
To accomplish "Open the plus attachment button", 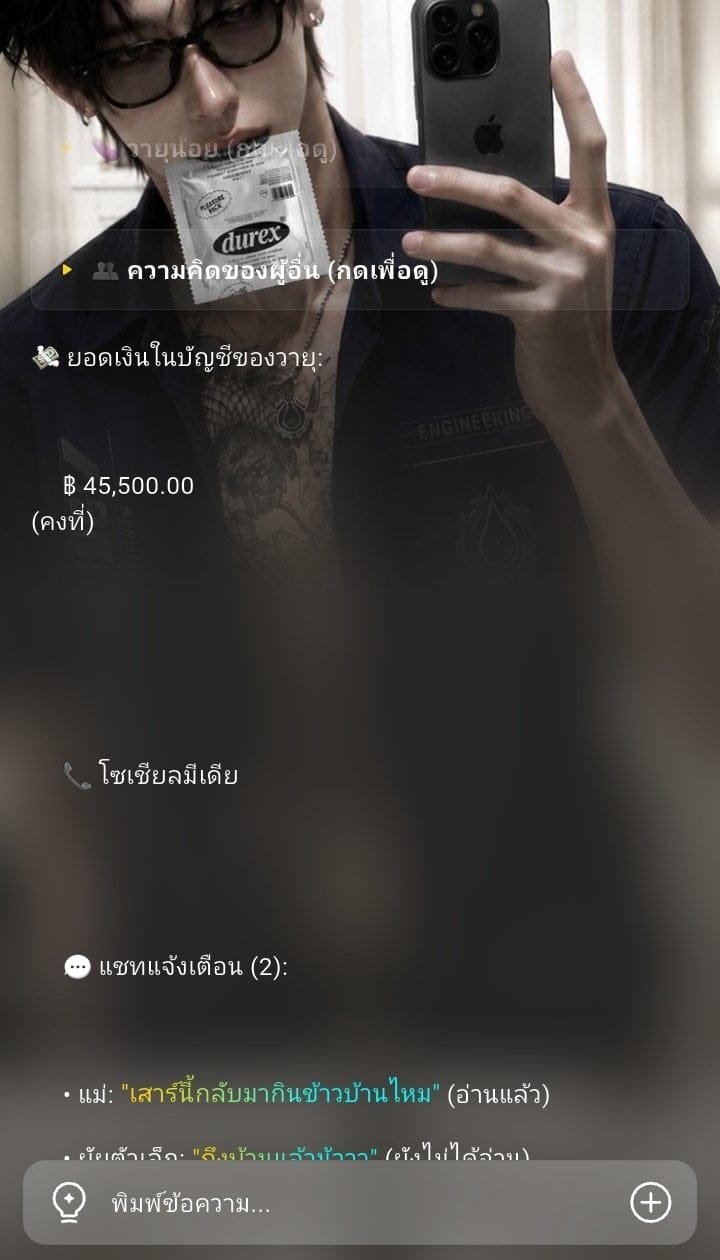I will [x=651, y=1203].
